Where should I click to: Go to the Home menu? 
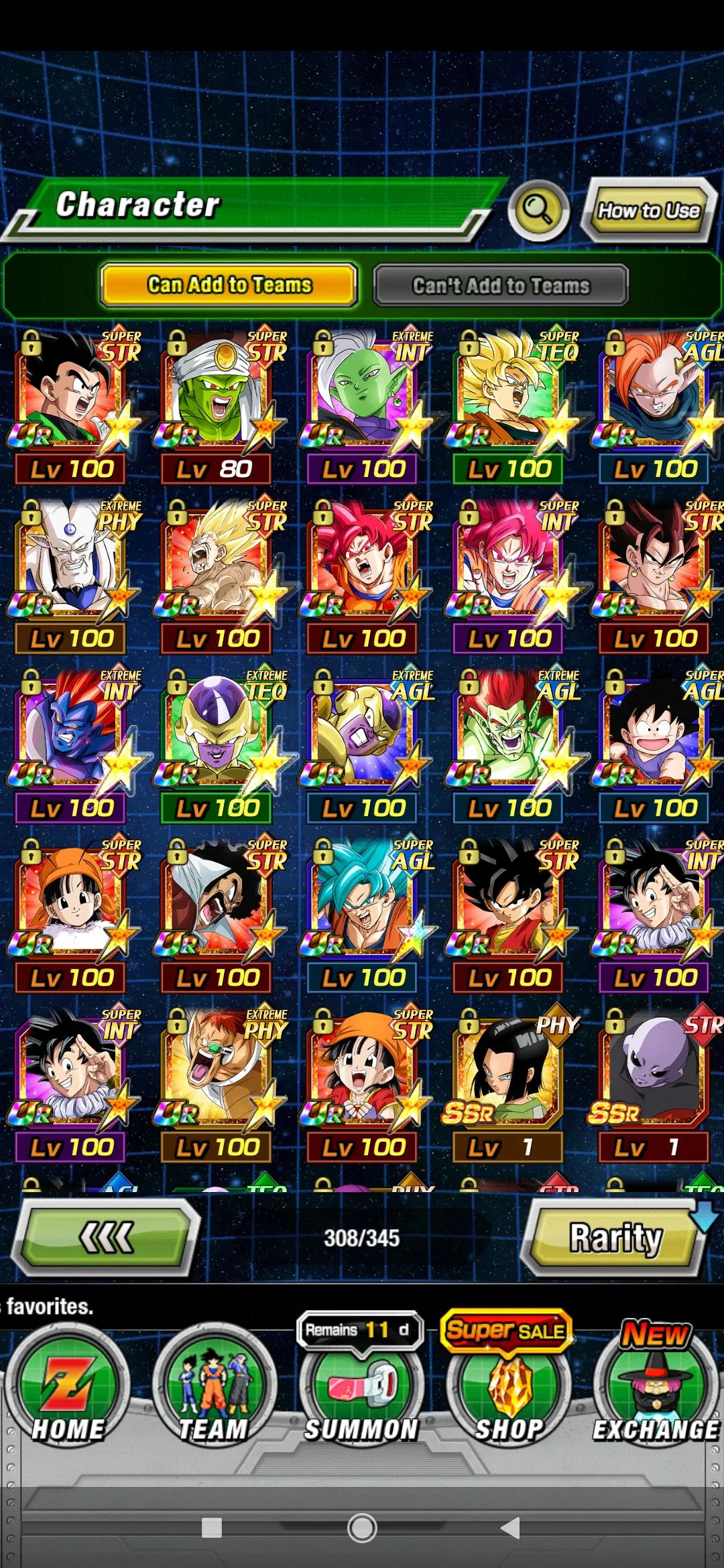(x=68, y=1390)
